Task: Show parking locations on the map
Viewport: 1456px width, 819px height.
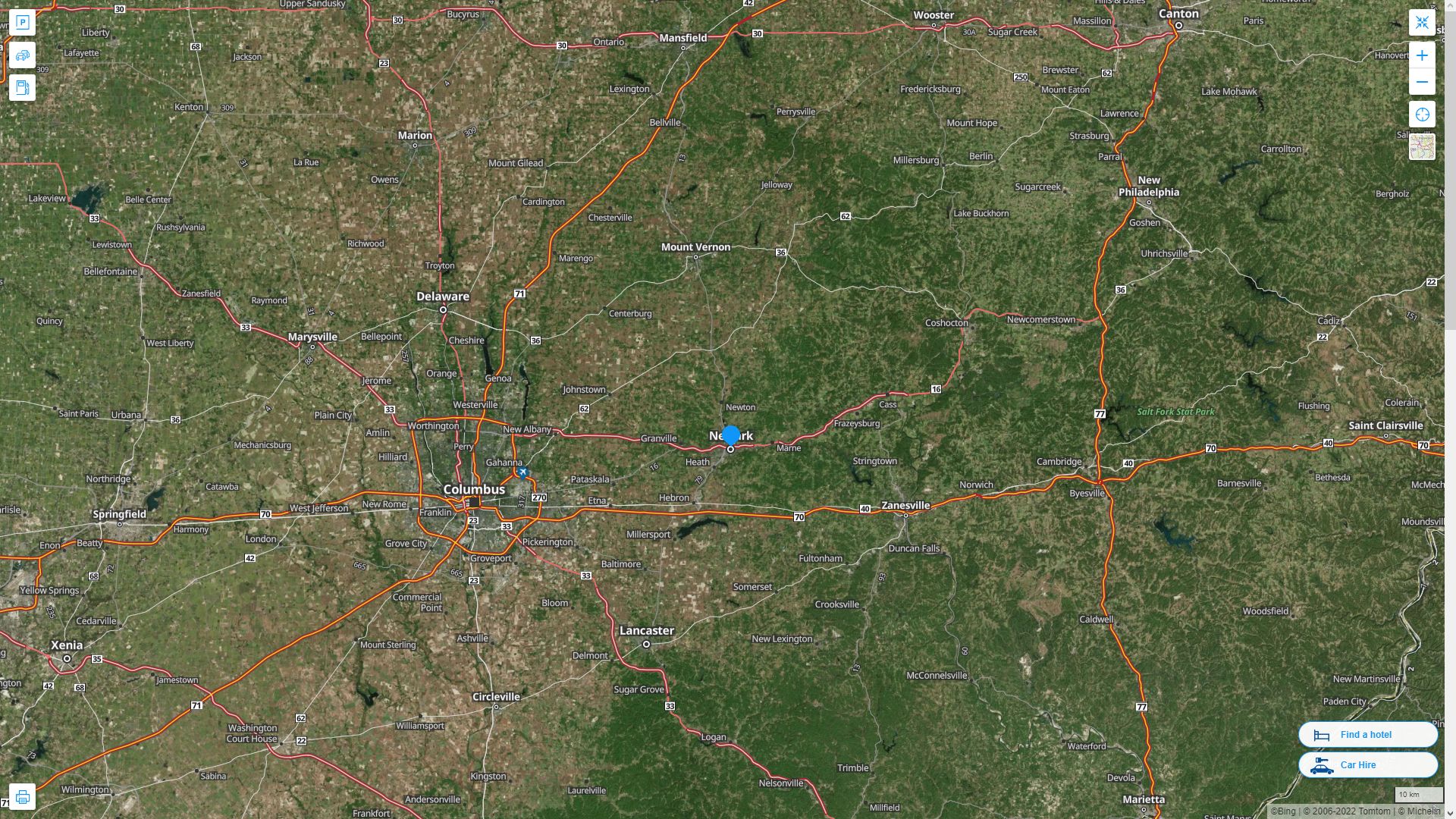Action: 22,23
